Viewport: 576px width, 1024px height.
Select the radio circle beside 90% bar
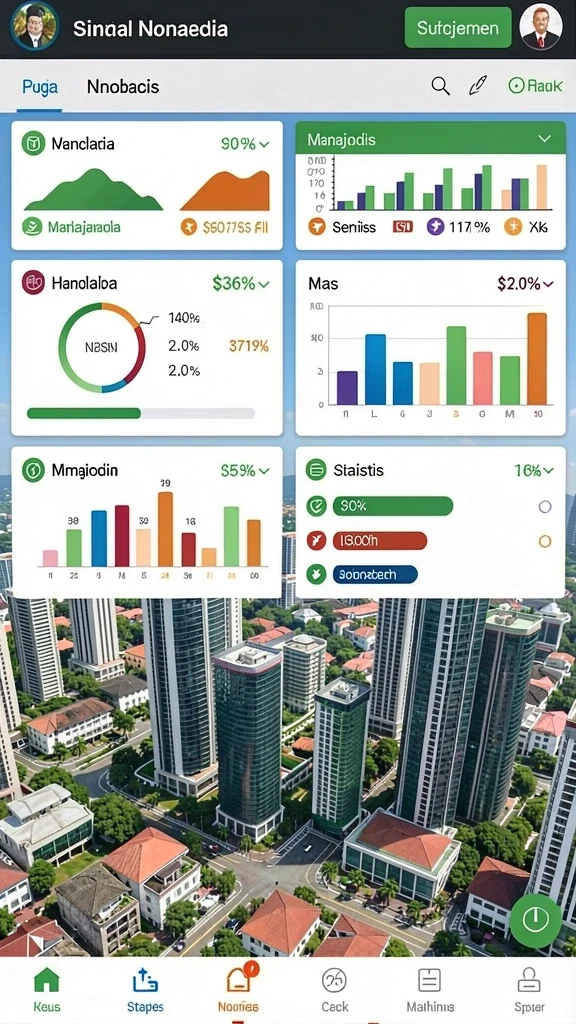(x=545, y=506)
